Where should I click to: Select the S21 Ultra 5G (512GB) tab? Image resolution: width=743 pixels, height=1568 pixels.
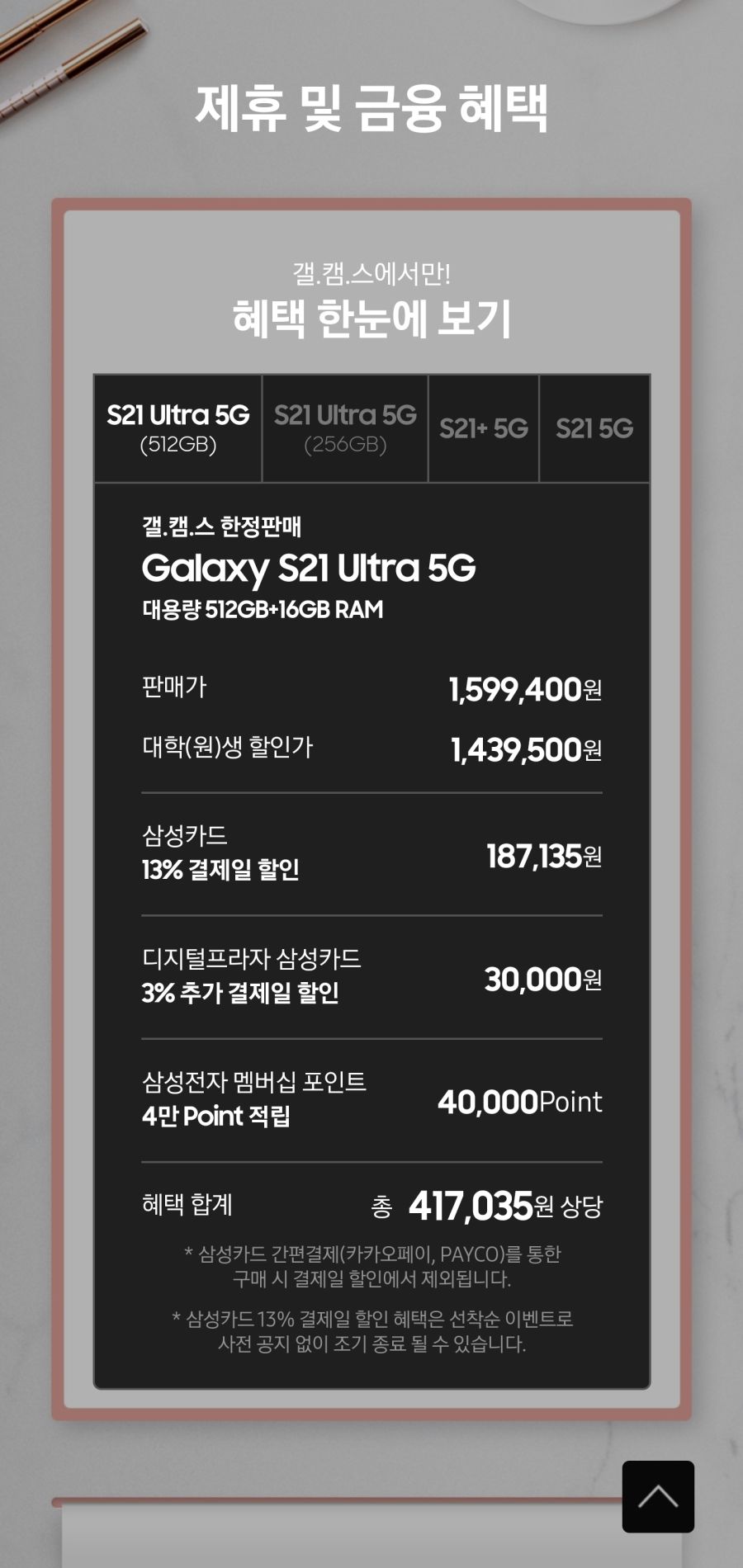[177, 428]
